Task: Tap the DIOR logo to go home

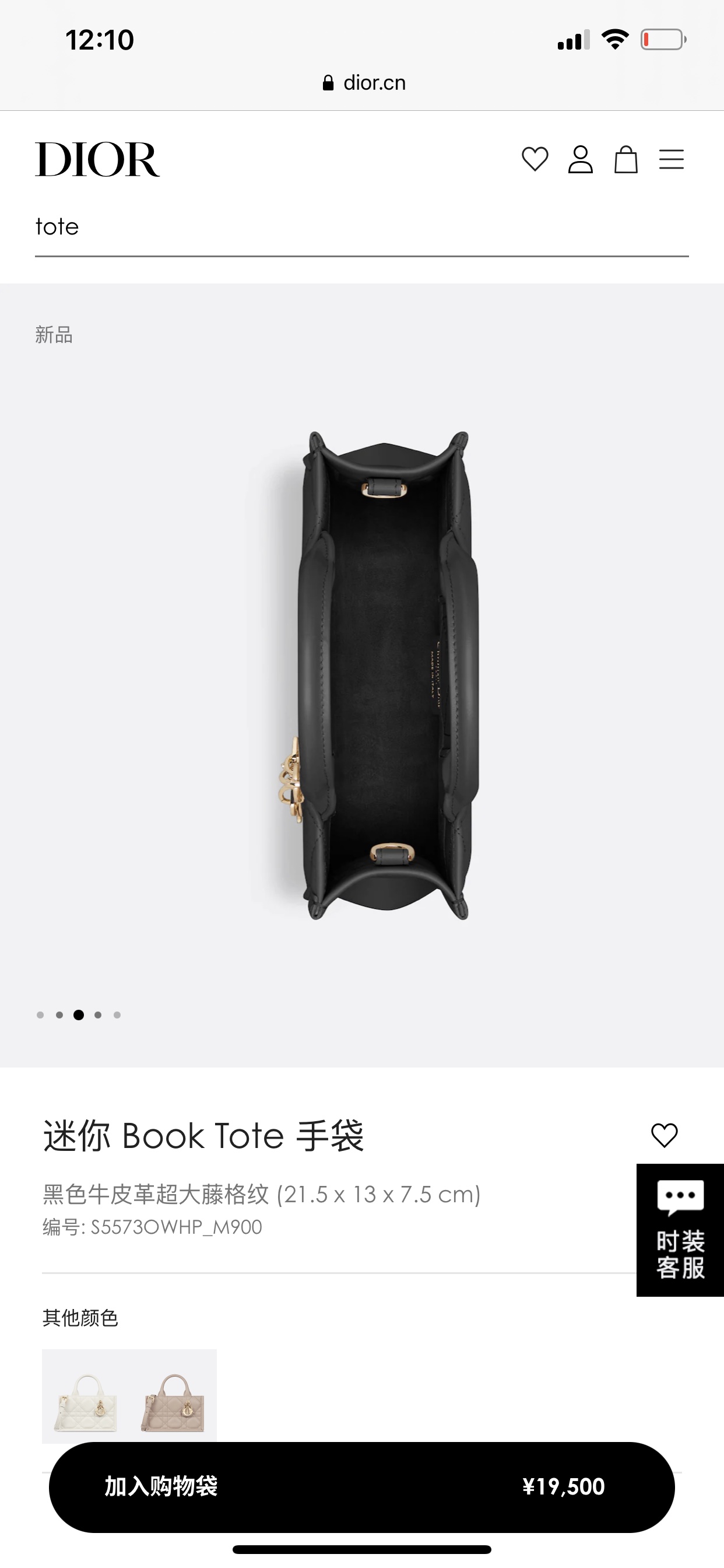Action: coord(97,159)
